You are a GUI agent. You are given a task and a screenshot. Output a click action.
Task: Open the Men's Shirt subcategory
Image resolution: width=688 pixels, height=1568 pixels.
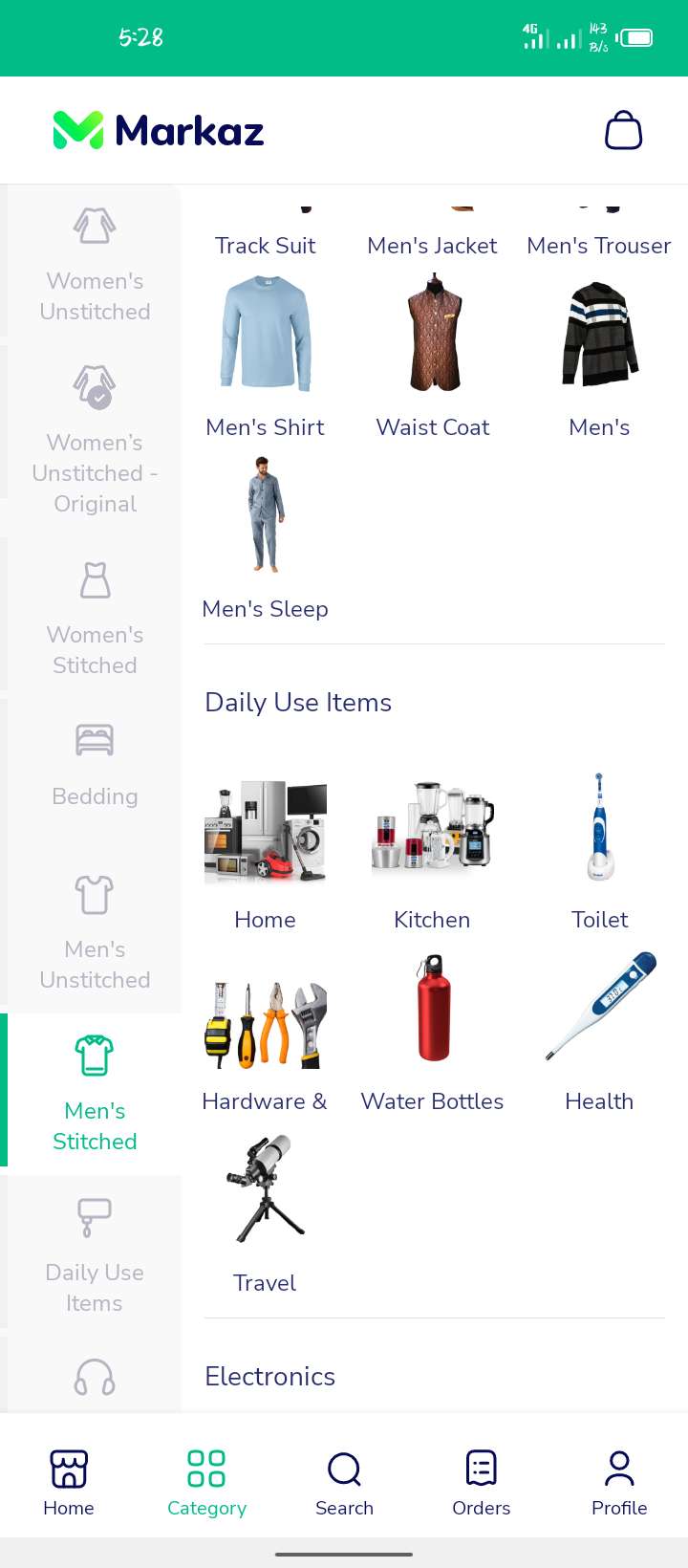(265, 356)
